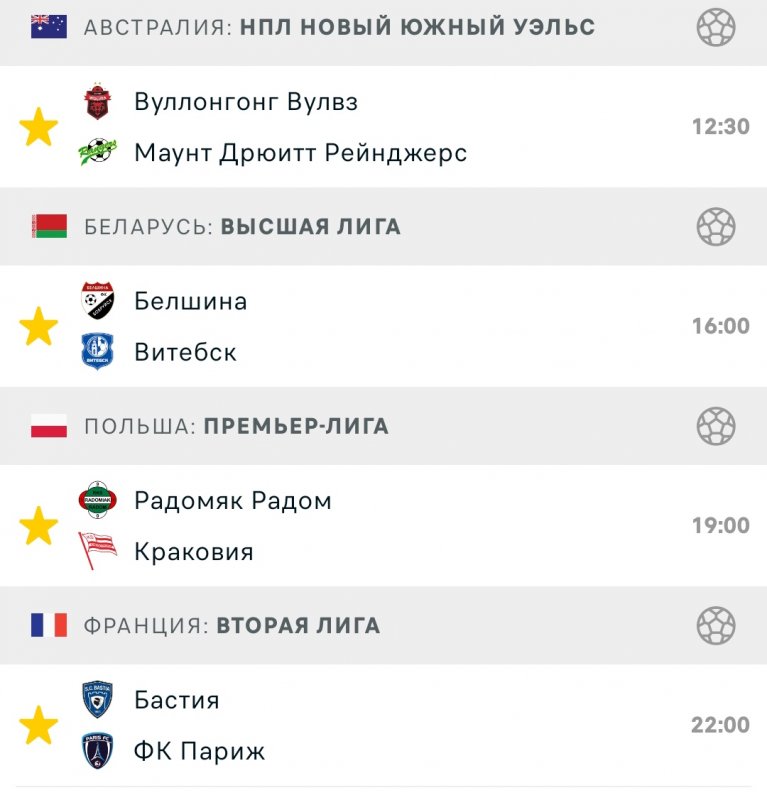Open the Радомяк Радом vs Краковия match
Image resolution: width=767 pixels, height=800 pixels.
[300, 526]
